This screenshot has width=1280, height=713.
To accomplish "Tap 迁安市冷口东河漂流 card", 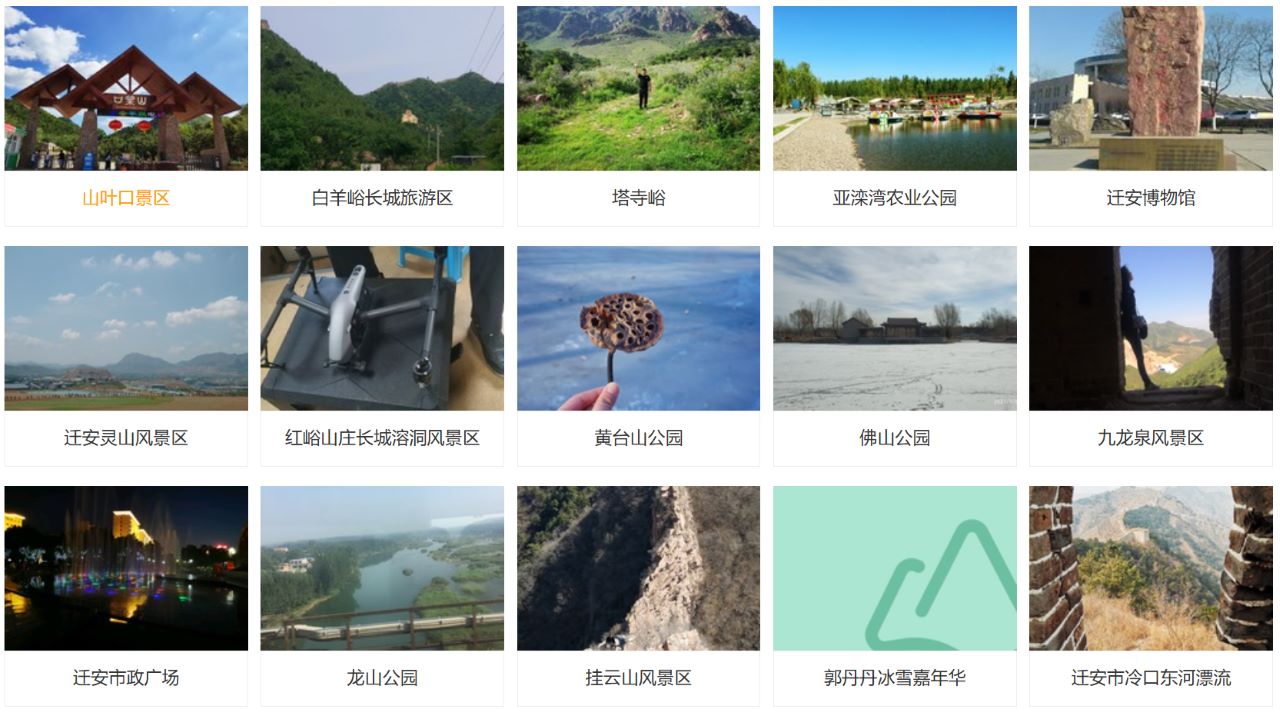I will pos(1150,596).
